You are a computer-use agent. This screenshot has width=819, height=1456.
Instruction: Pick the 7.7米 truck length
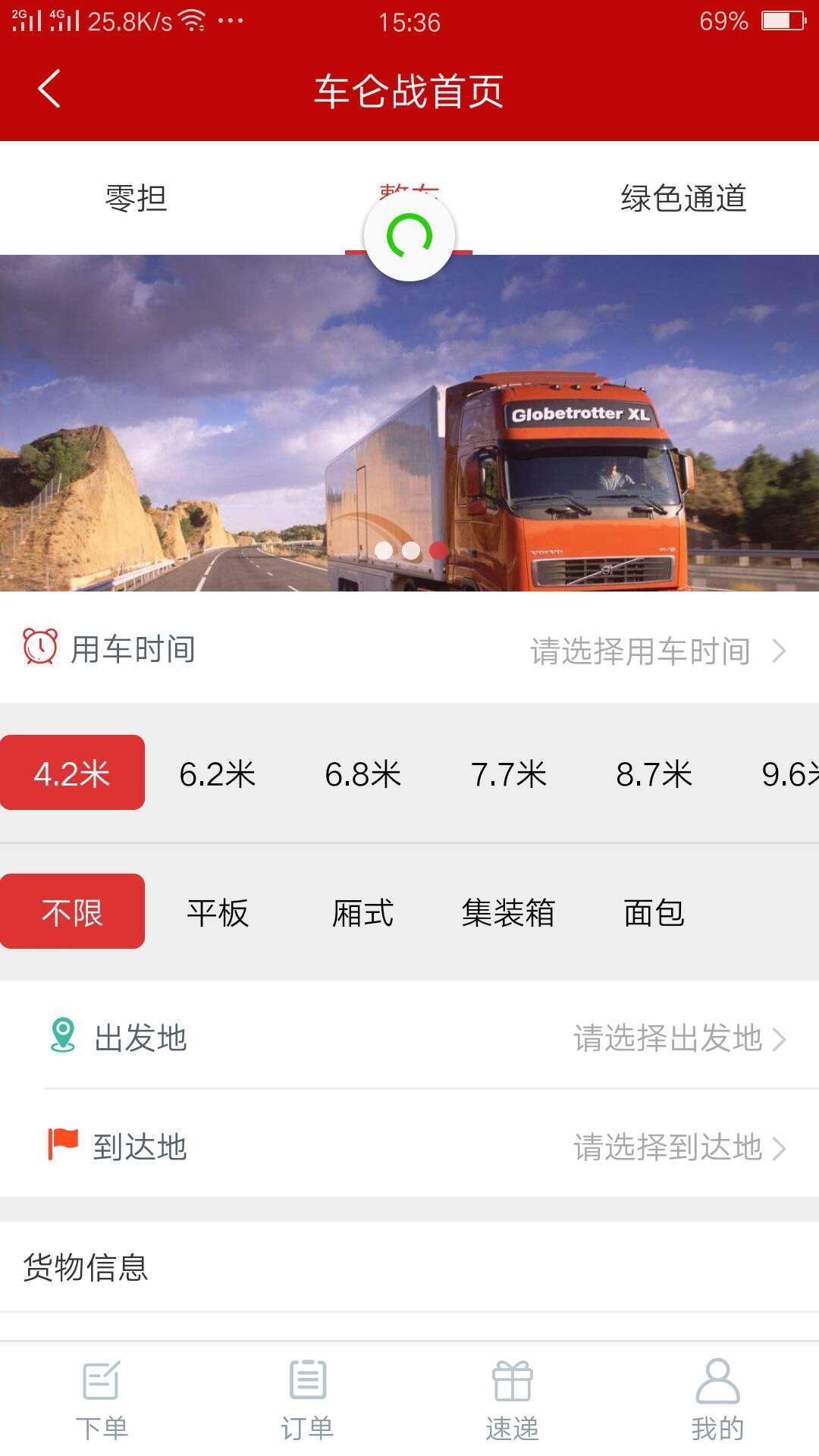point(509,774)
